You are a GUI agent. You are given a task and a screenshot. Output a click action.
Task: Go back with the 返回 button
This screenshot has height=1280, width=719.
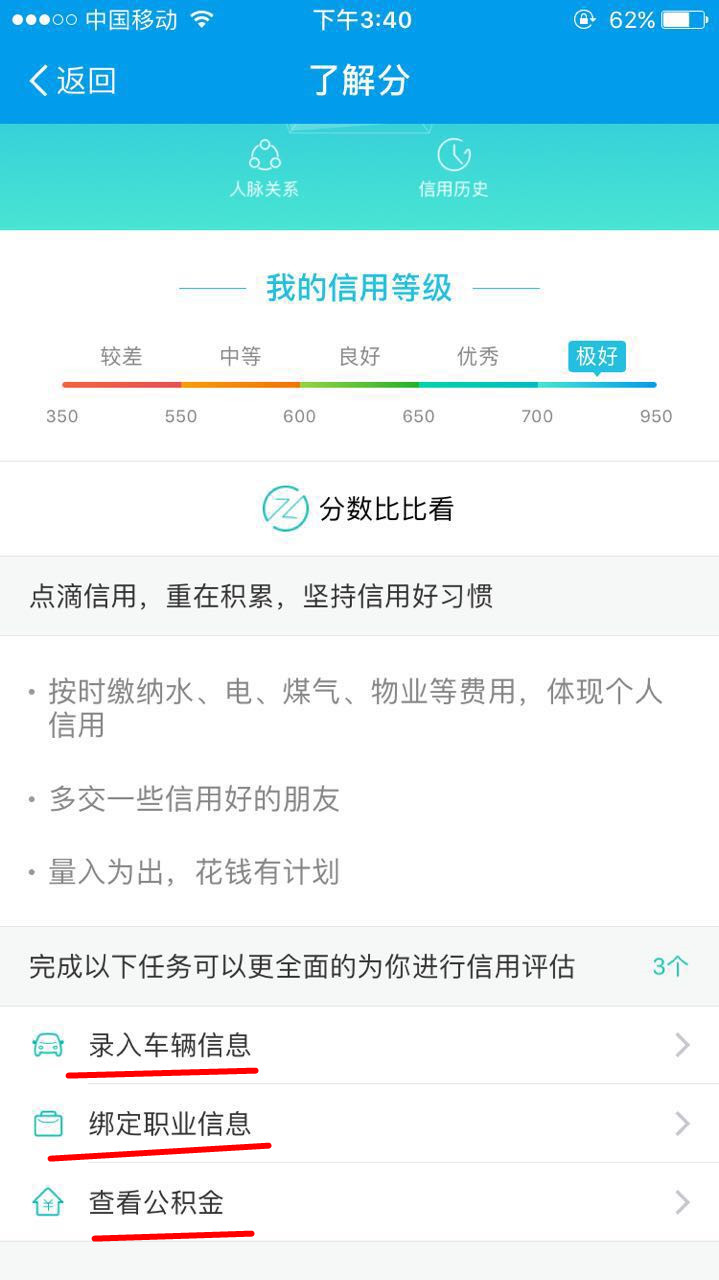coord(72,81)
